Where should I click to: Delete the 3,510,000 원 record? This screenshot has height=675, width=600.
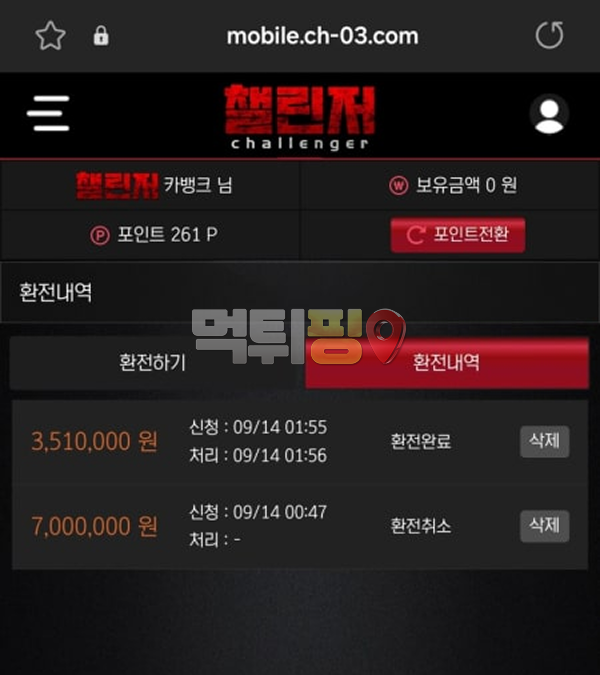[544, 441]
